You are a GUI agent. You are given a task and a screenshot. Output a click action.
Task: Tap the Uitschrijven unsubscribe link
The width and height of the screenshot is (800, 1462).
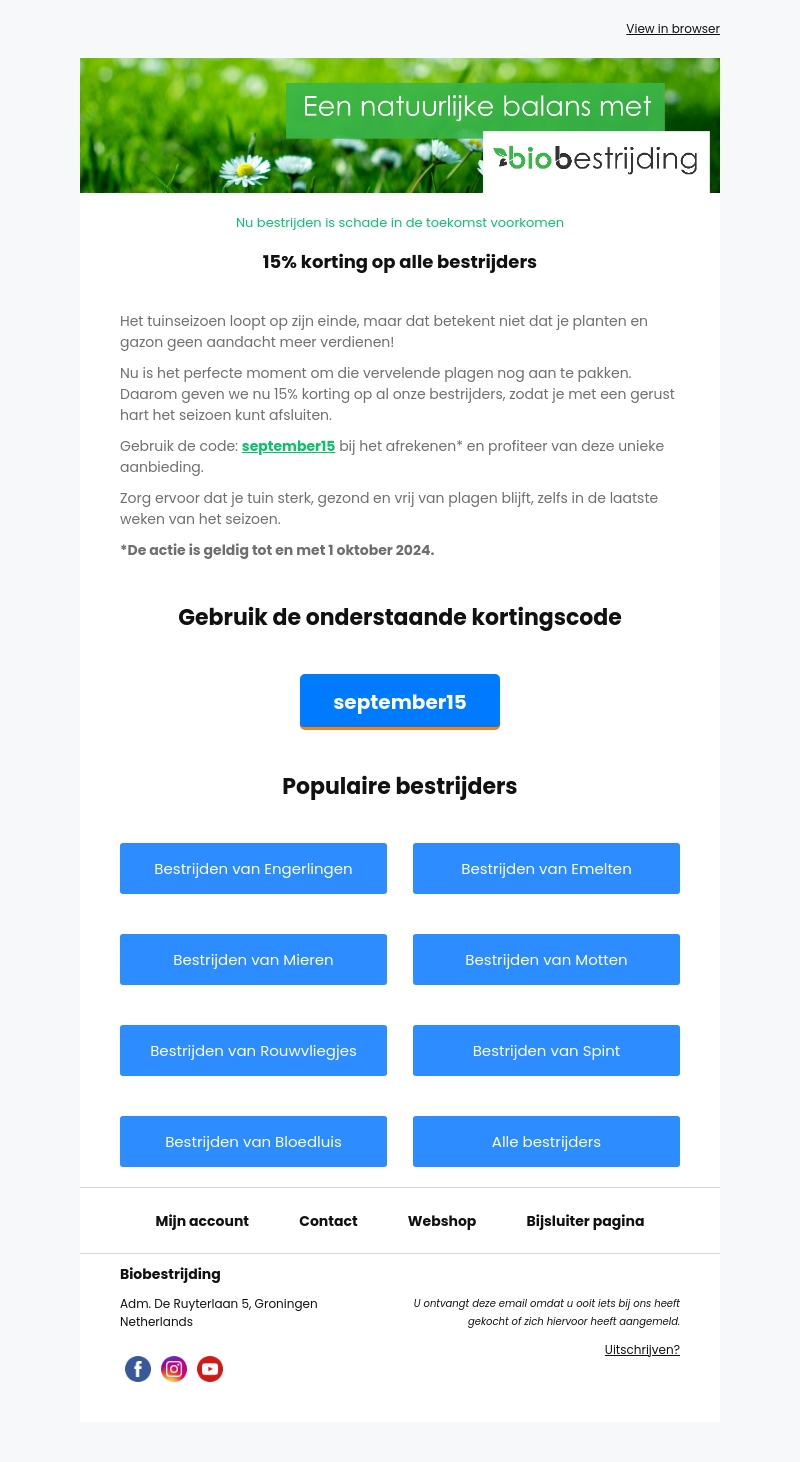[641, 1350]
